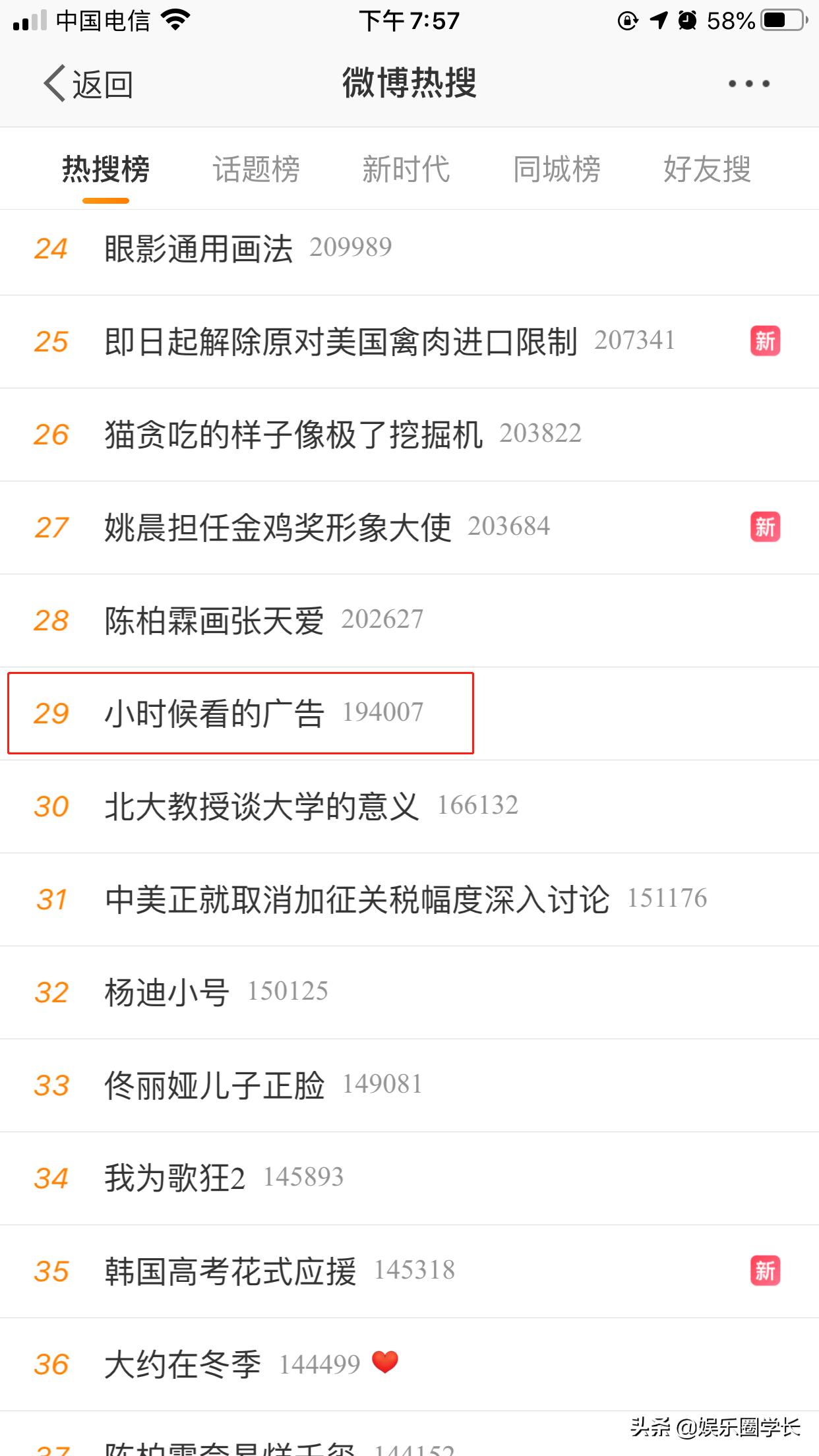View 佟丽娅儿子正脸 hot search

tap(214, 1086)
